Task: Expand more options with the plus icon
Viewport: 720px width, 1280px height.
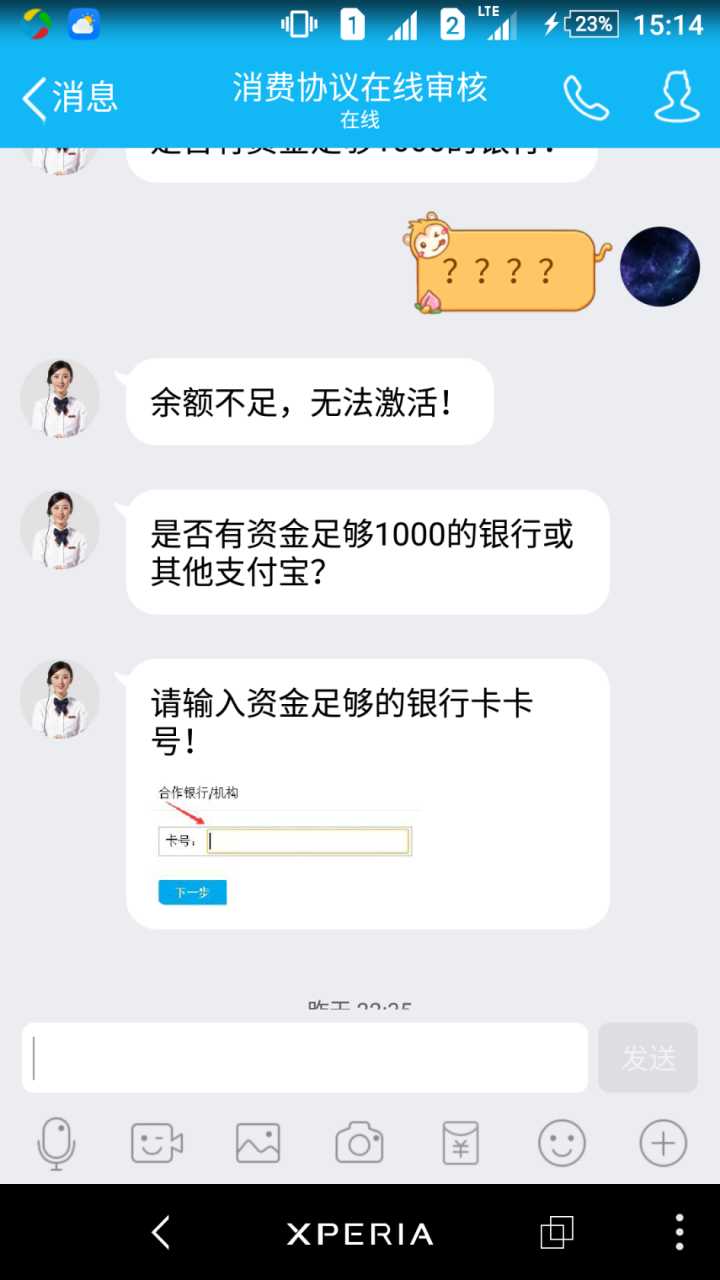Action: (x=663, y=1143)
